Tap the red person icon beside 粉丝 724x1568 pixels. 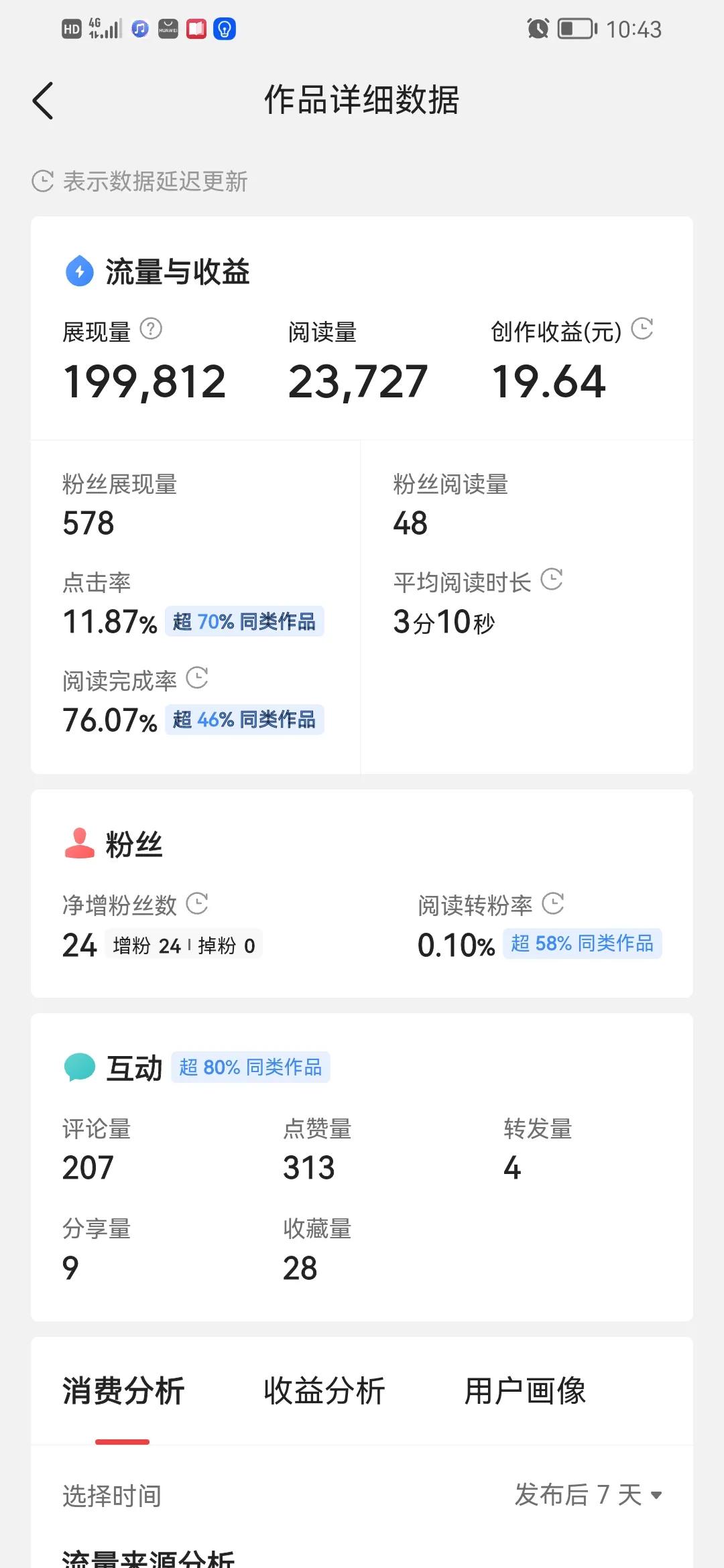pyautogui.click(x=78, y=842)
